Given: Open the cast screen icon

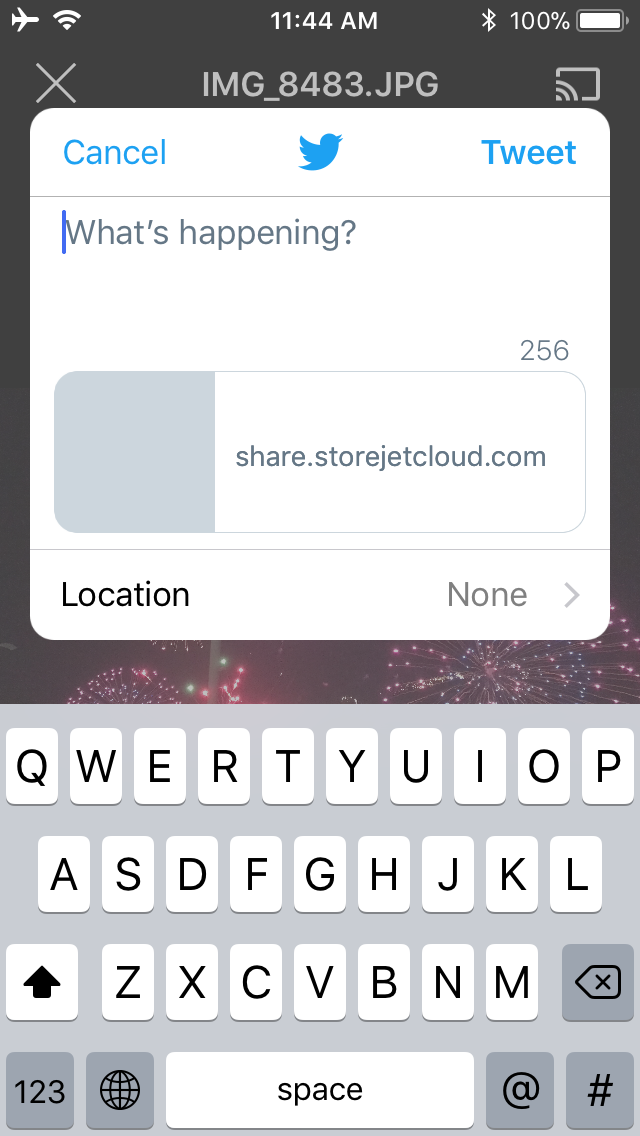Looking at the screenshot, I should 578,84.
